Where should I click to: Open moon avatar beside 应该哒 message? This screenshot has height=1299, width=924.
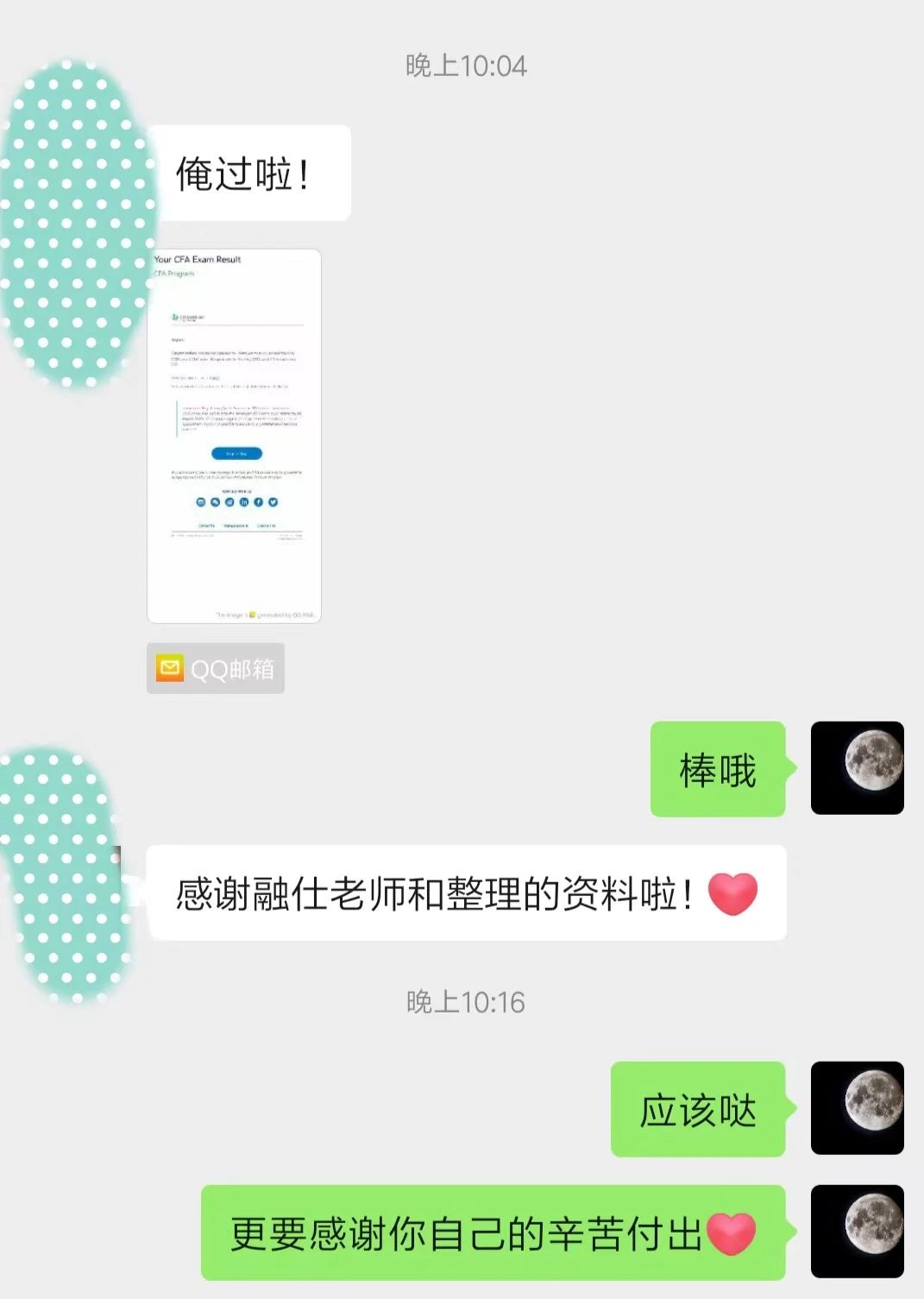click(857, 1107)
